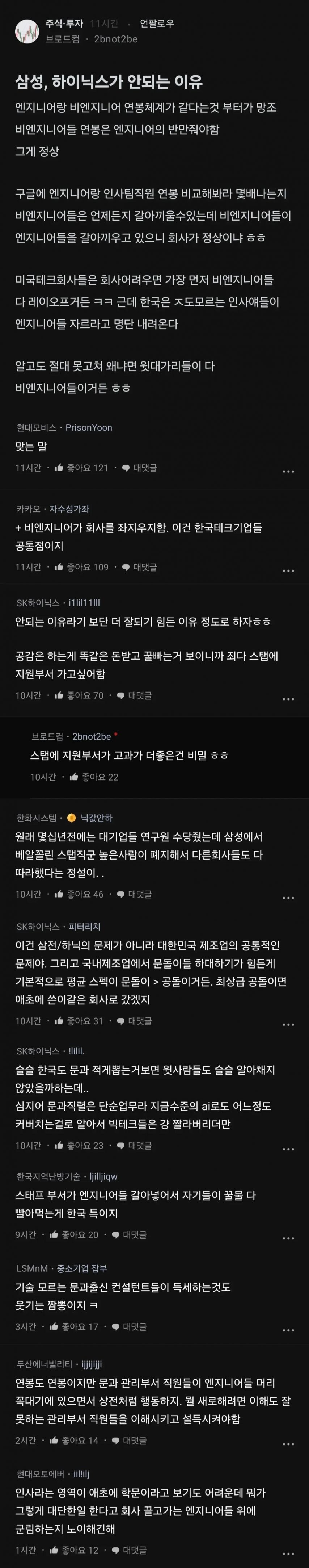Viewport: 309px width, 1568px height.
Task: Open more options on 자수성가좌's comment
Action: pyautogui.click(x=288, y=570)
